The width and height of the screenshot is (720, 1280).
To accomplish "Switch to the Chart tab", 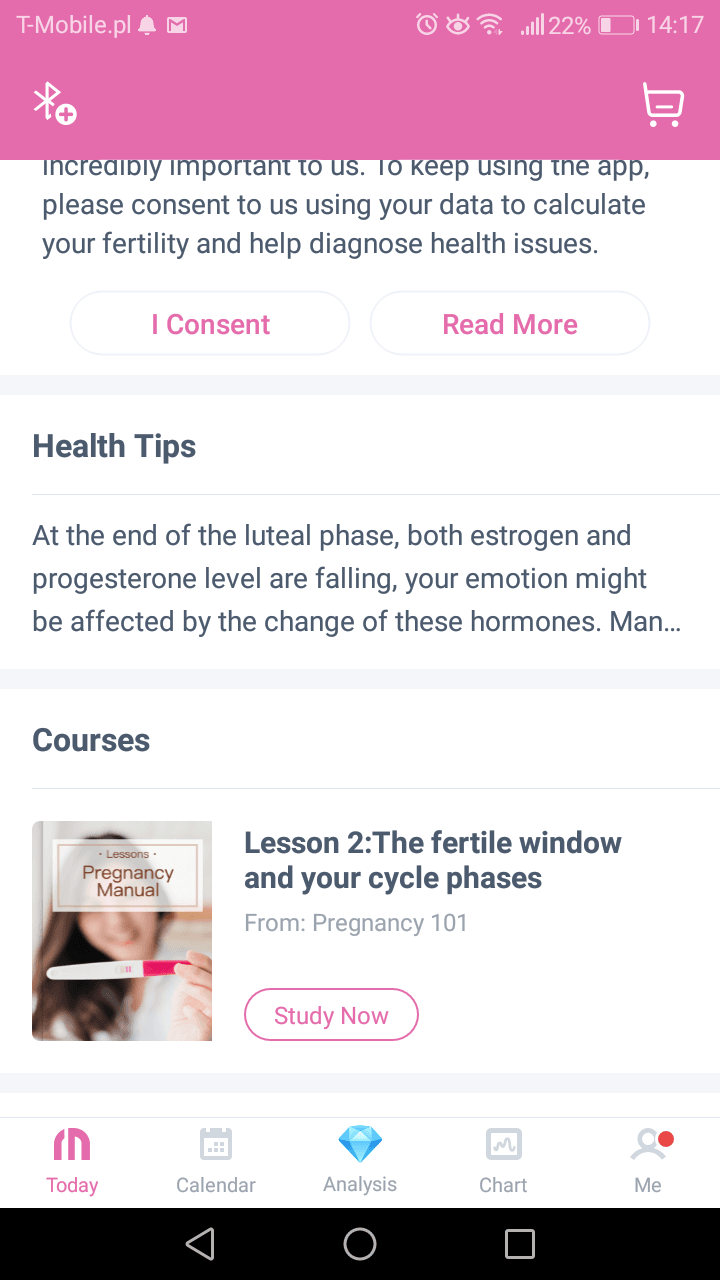I will 503,1161.
